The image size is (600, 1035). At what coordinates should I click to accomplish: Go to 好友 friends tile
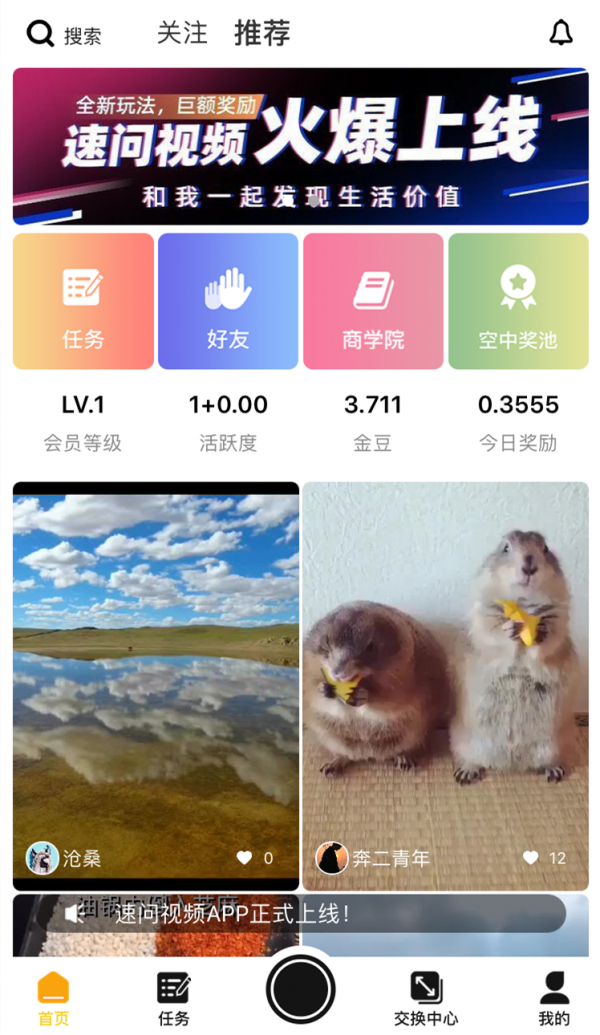(x=228, y=301)
